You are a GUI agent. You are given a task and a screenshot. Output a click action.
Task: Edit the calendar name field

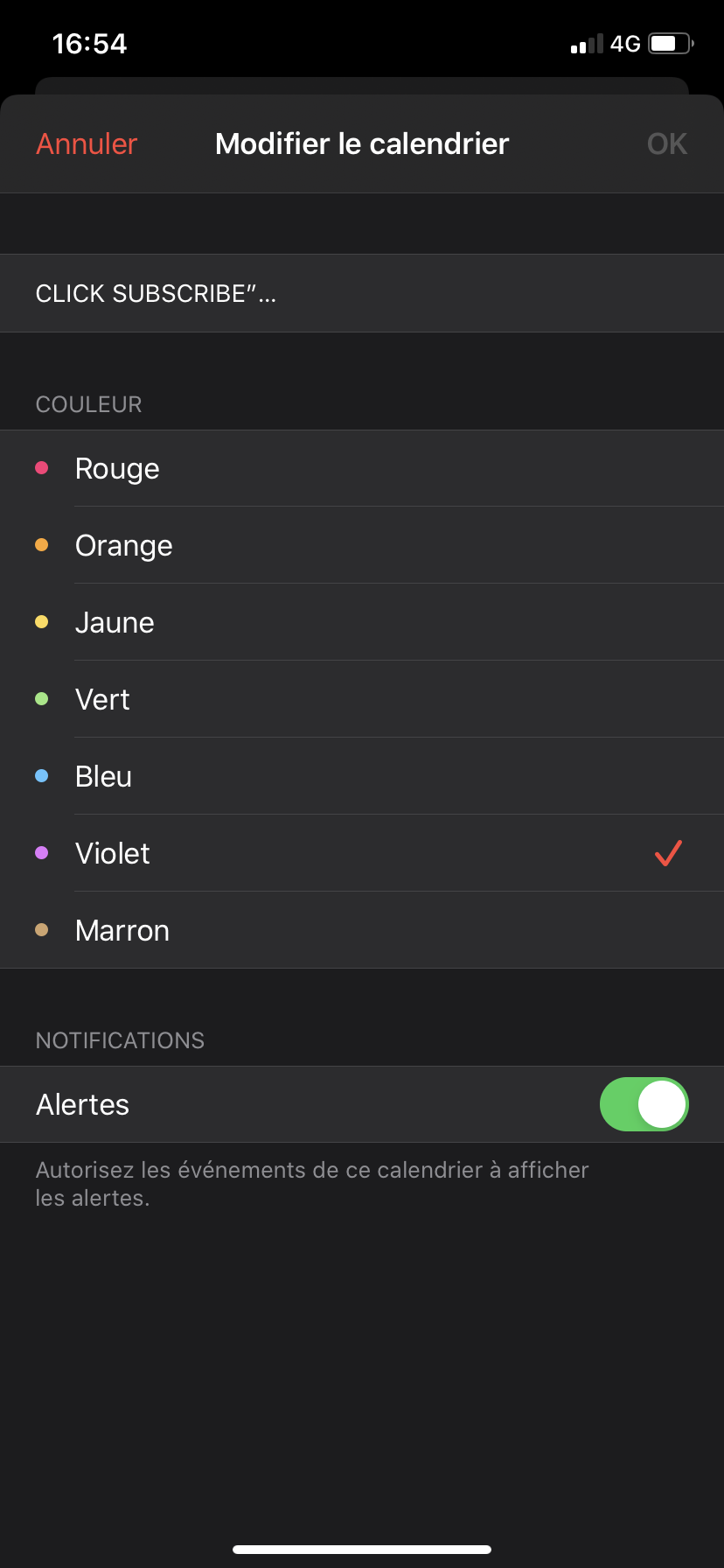(x=362, y=293)
